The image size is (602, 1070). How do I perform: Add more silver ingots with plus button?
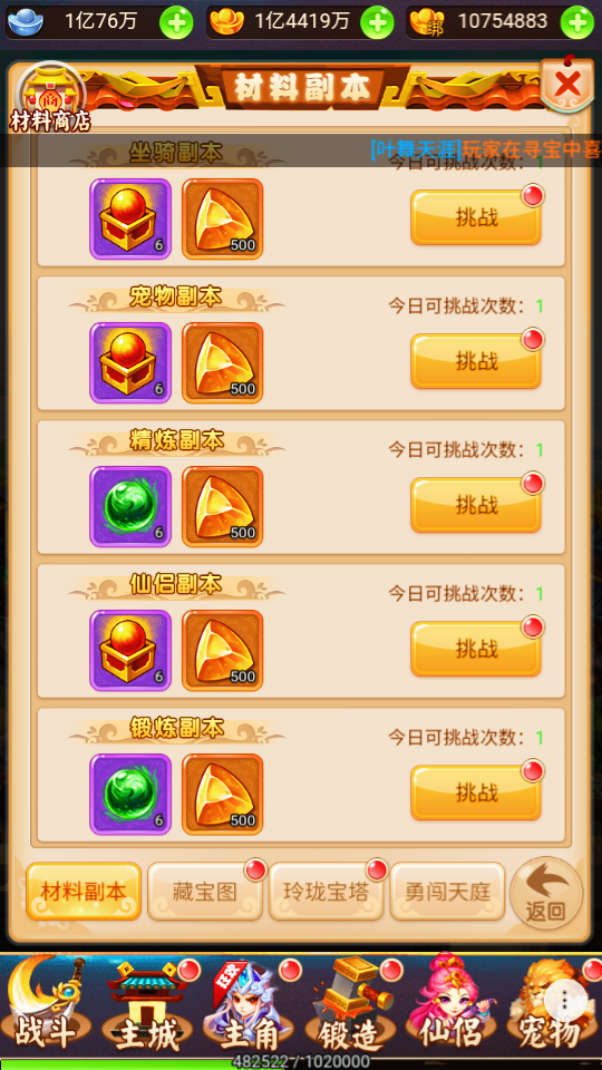[x=176, y=21]
